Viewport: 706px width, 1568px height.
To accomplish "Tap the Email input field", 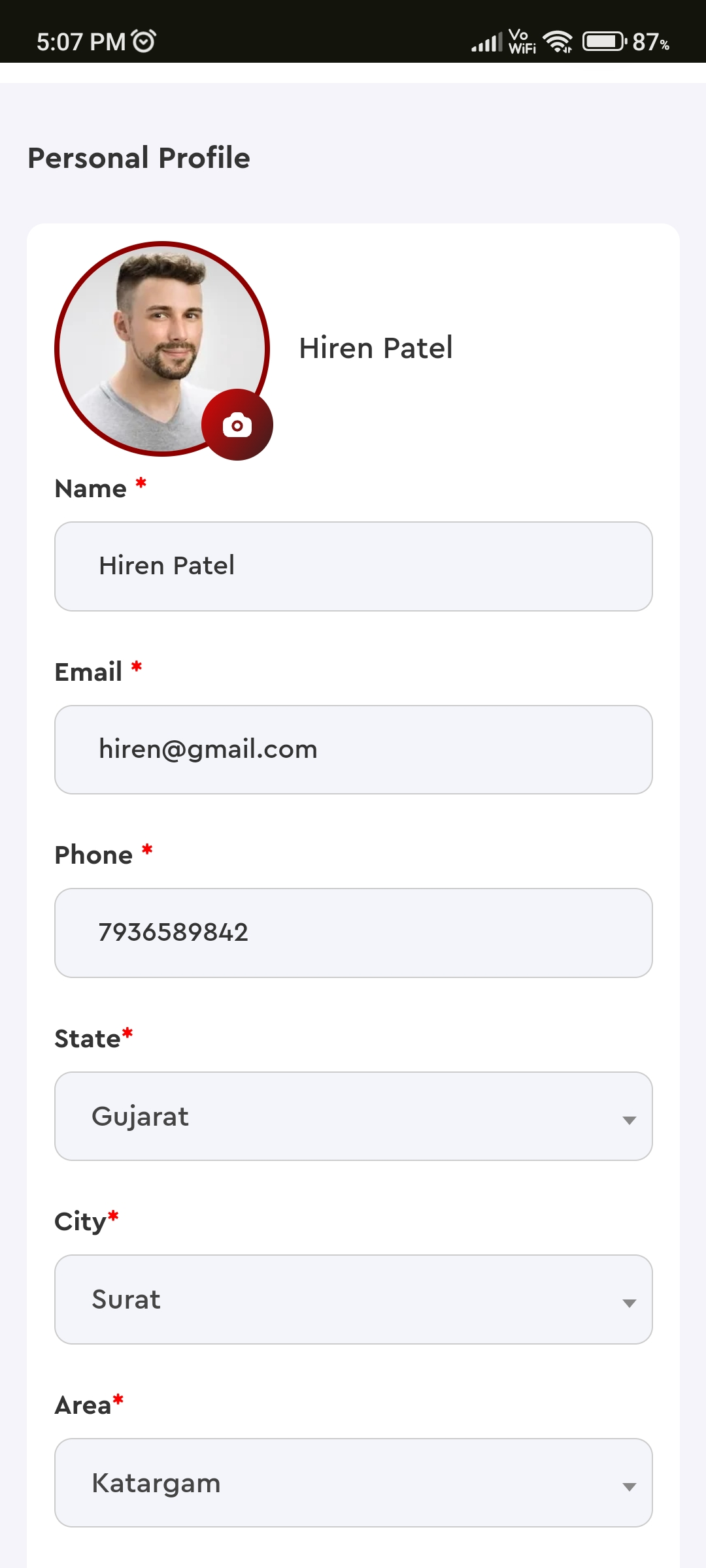I will pyautogui.click(x=353, y=749).
